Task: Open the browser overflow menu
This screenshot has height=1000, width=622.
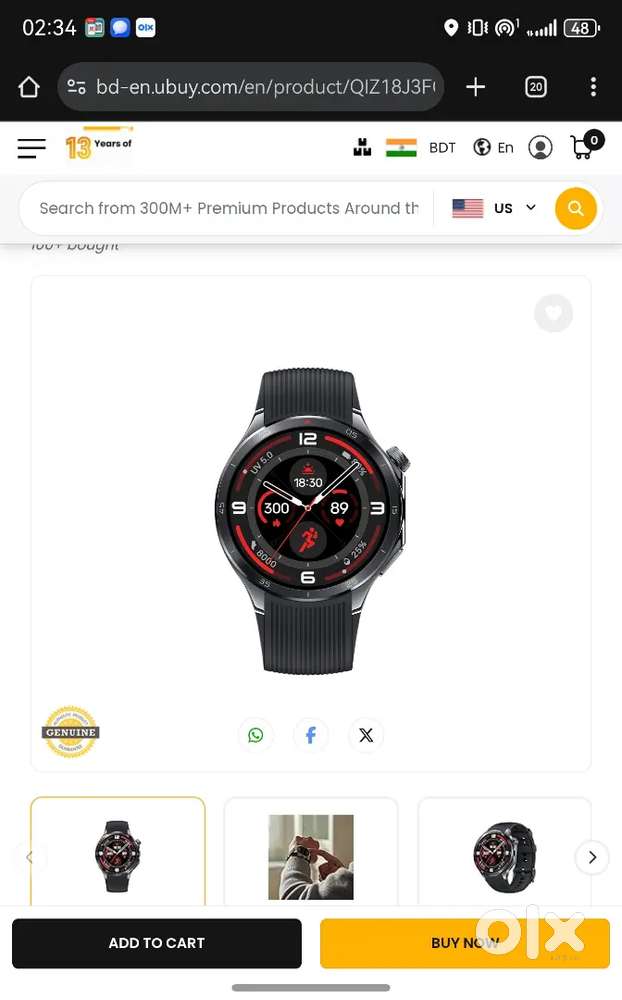Action: tap(593, 87)
